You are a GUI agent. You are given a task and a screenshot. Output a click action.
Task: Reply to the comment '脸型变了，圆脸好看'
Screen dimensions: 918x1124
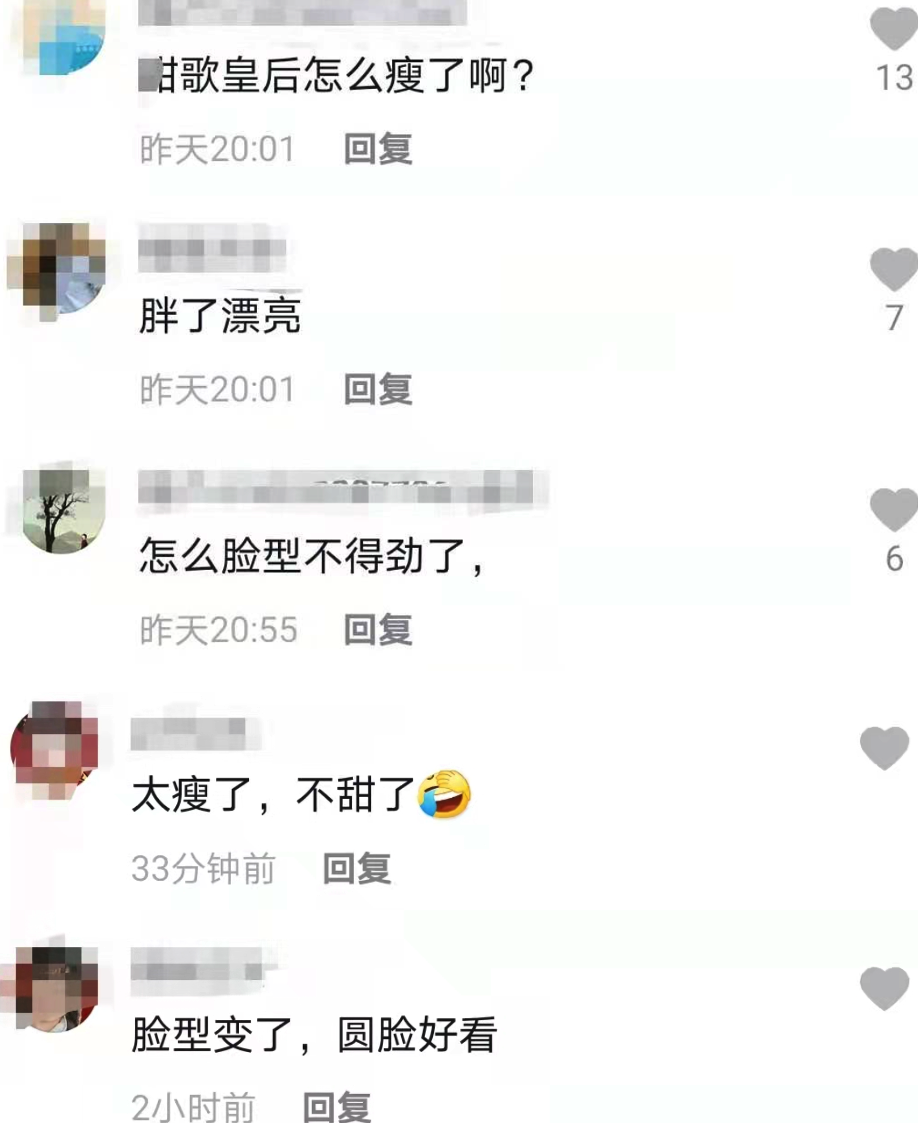(337, 1108)
